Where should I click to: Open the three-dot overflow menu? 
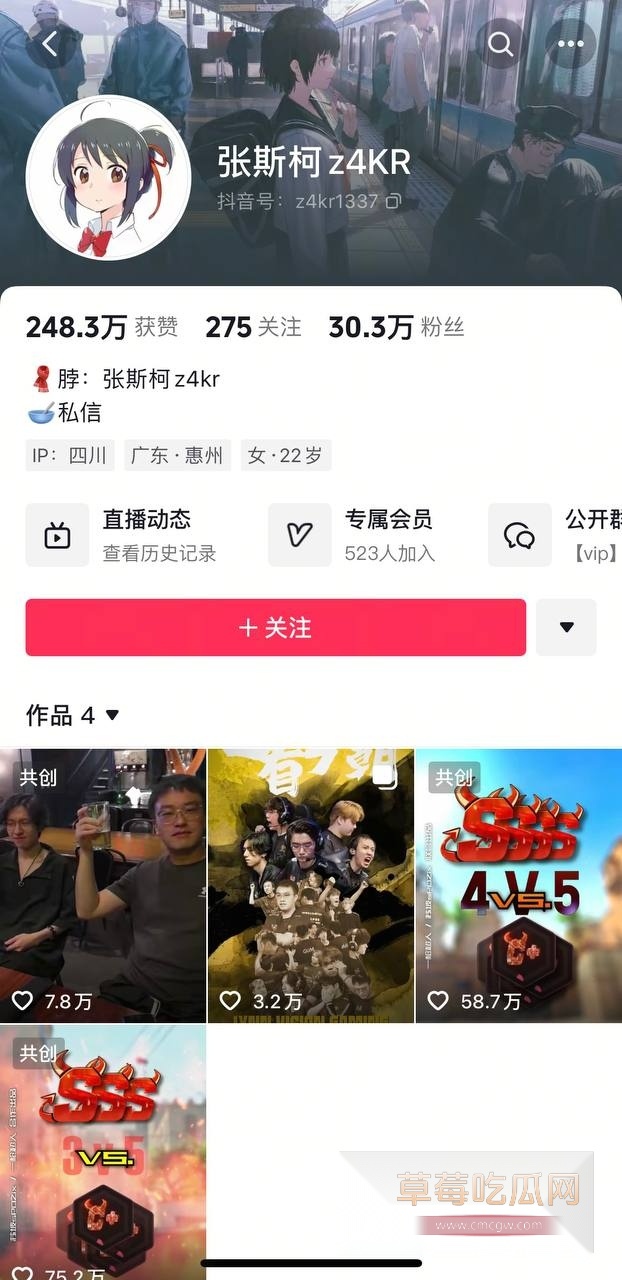click(570, 44)
